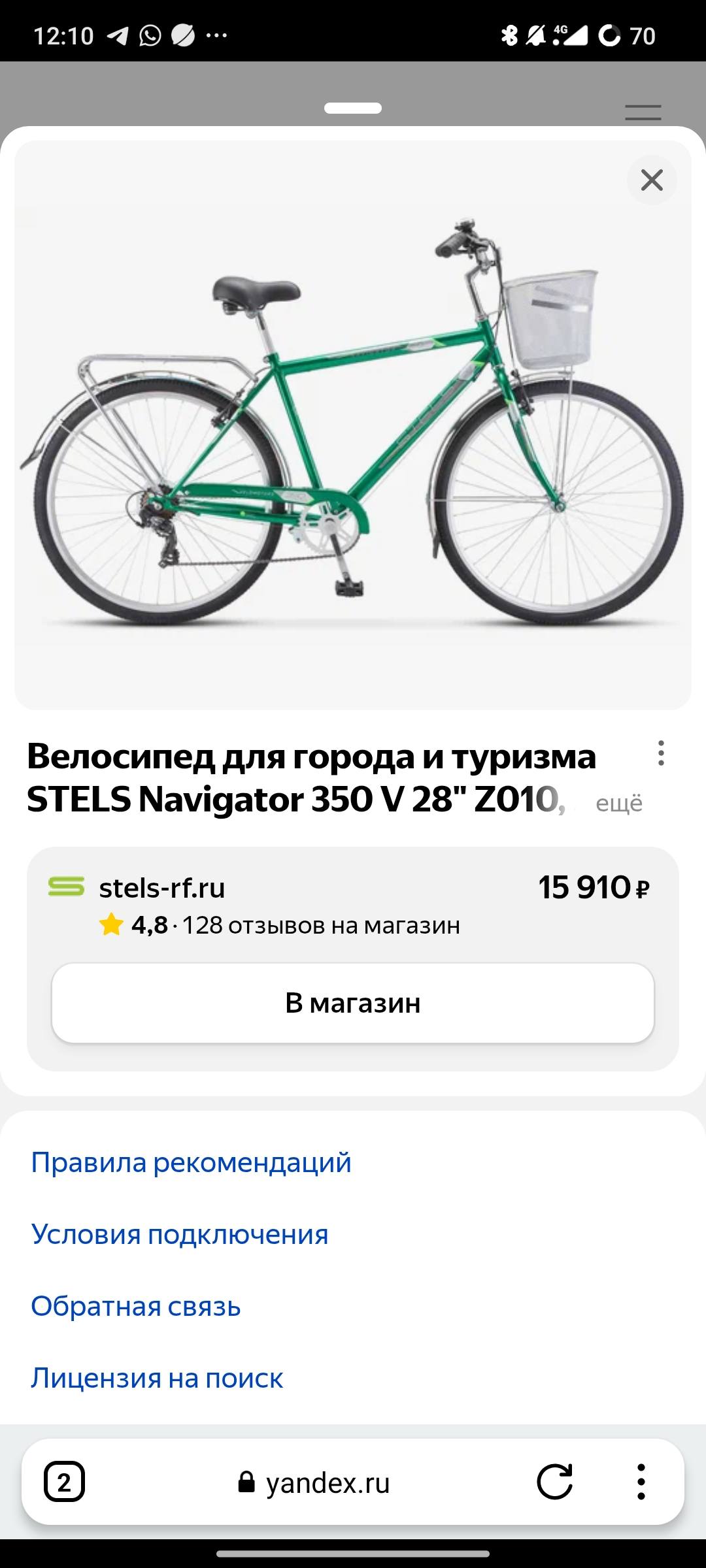Tap the hamburger menu at top right
The image size is (706, 1568).
coord(644,111)
